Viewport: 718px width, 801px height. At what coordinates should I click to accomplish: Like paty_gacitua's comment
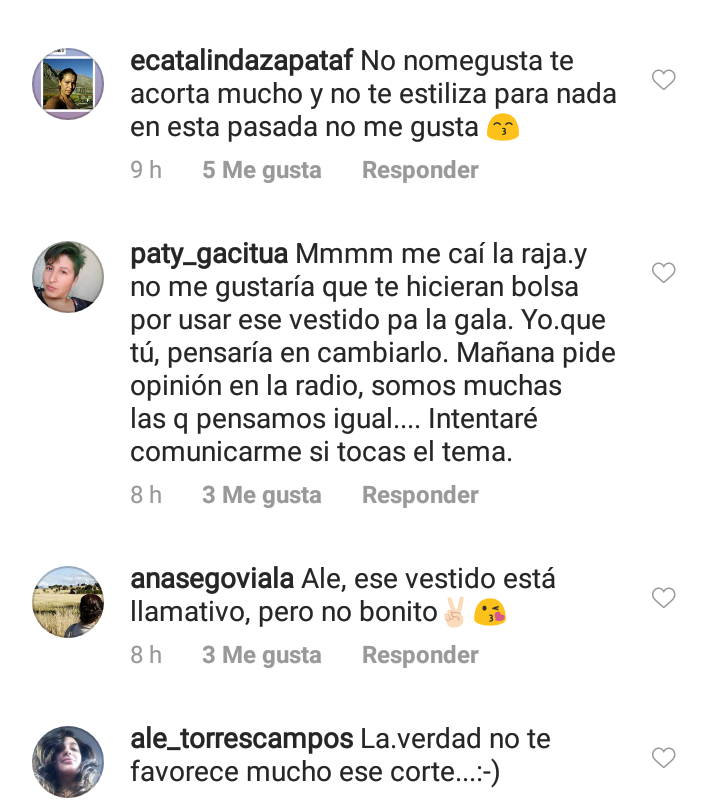pyautogui.click(x=664, y=273)
